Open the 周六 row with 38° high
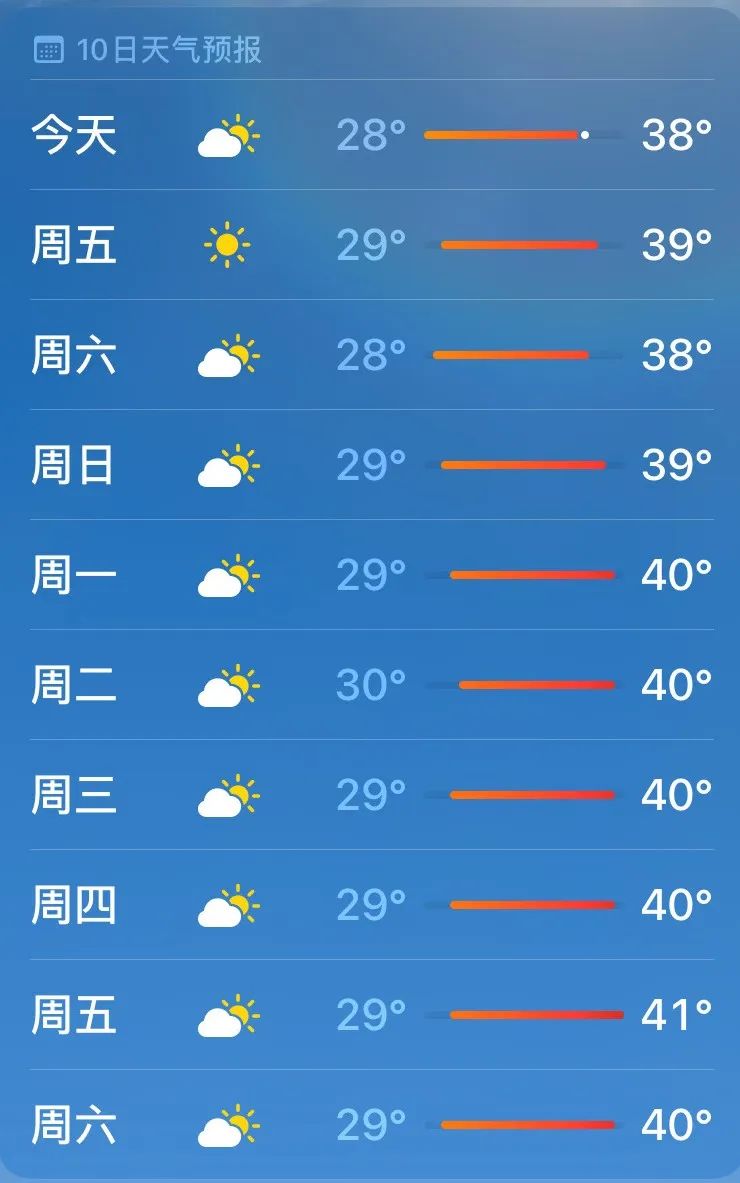Screen dimensions: 740x1183 pos(370,355)
